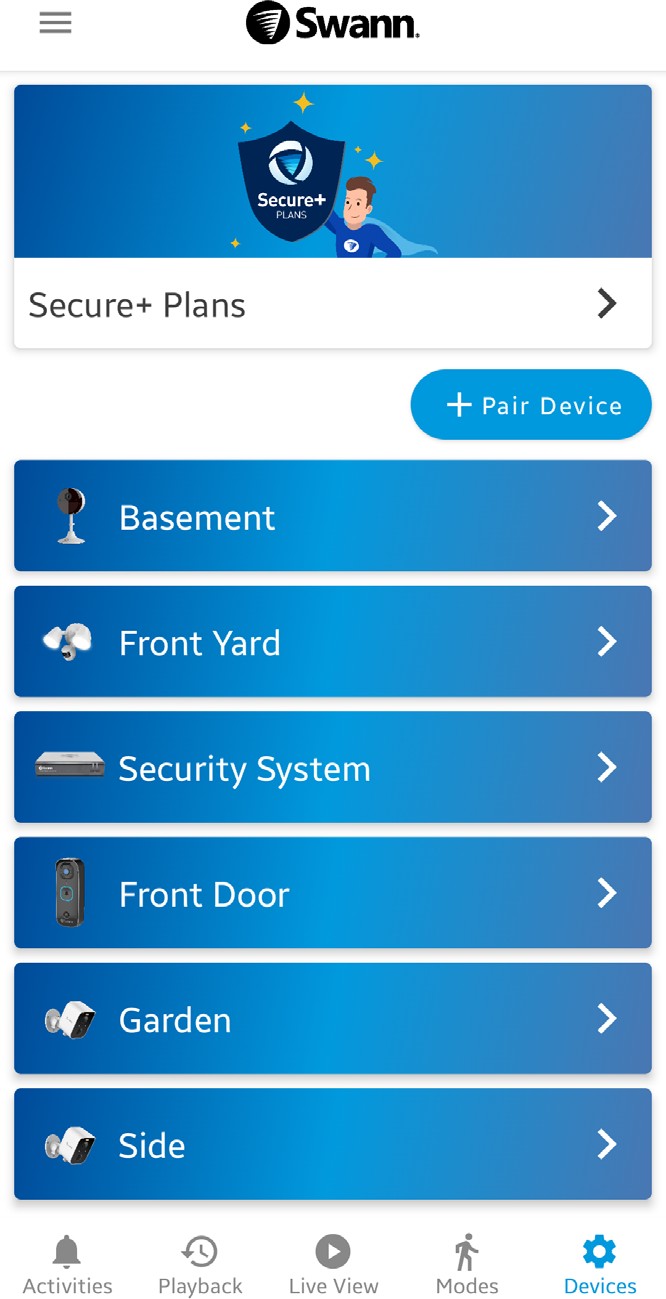The image size is (666, 1299).
Task: Open the Garden camera
Action: pyautogui.click(x=332, y=1019)
